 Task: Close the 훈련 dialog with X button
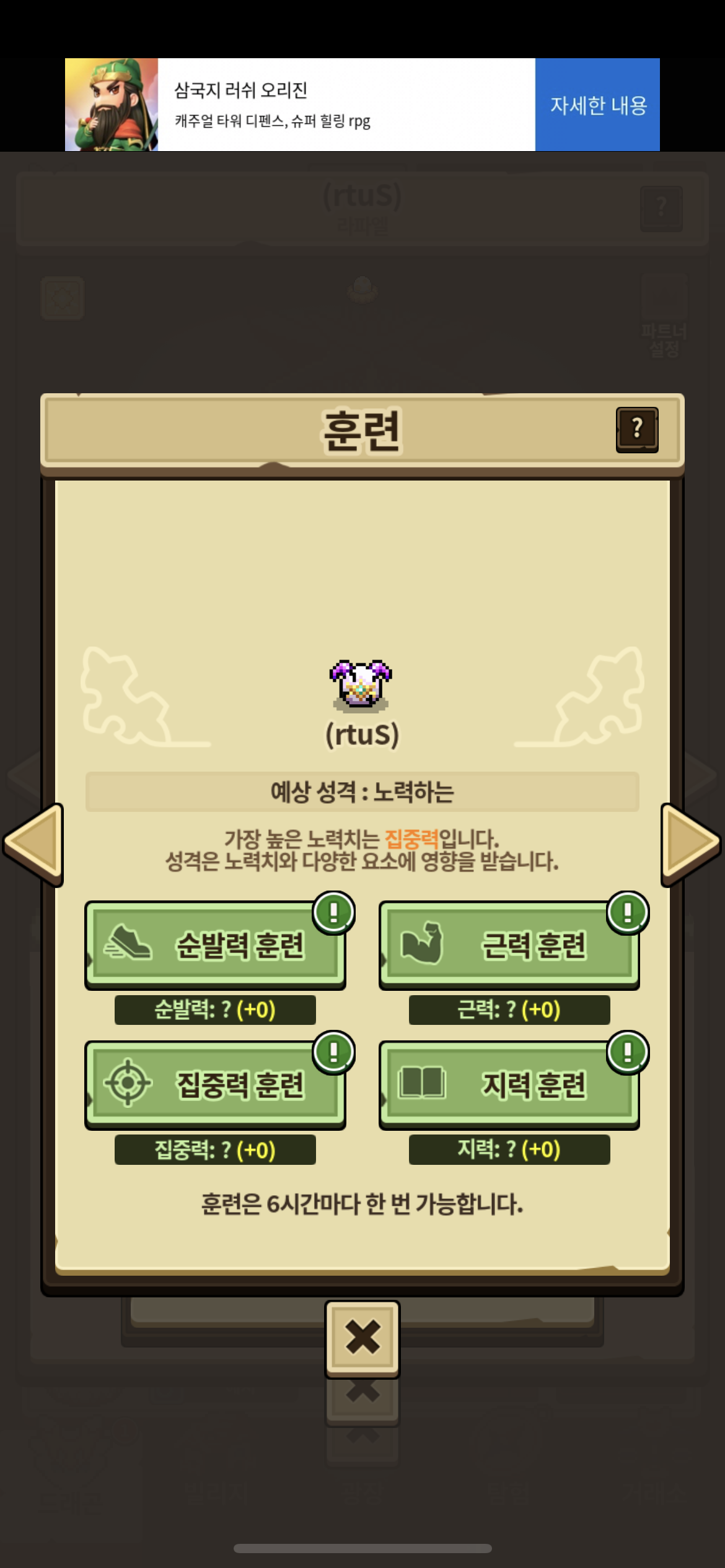point(362,1339)
